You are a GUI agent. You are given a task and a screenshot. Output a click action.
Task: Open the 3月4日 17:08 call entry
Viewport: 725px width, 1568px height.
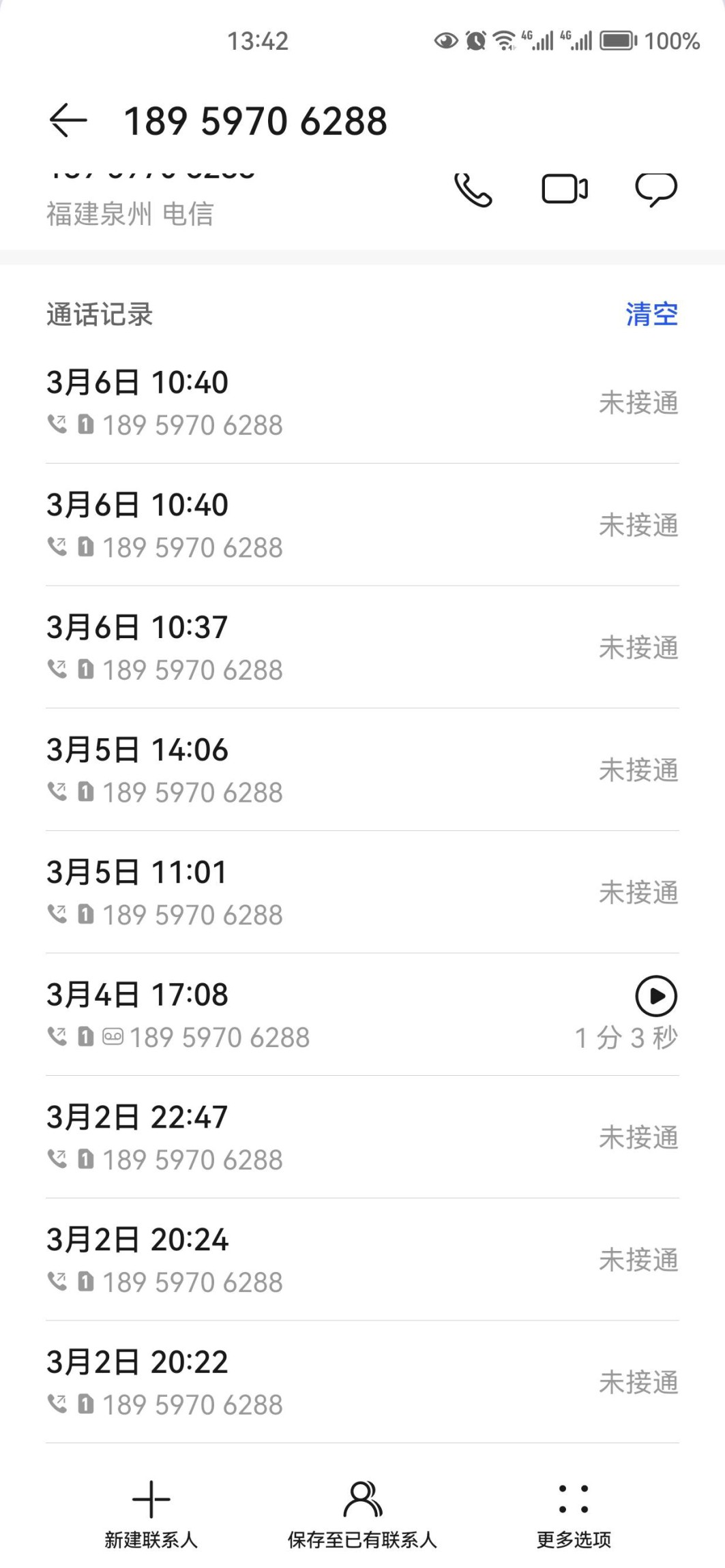(307, 1015)
